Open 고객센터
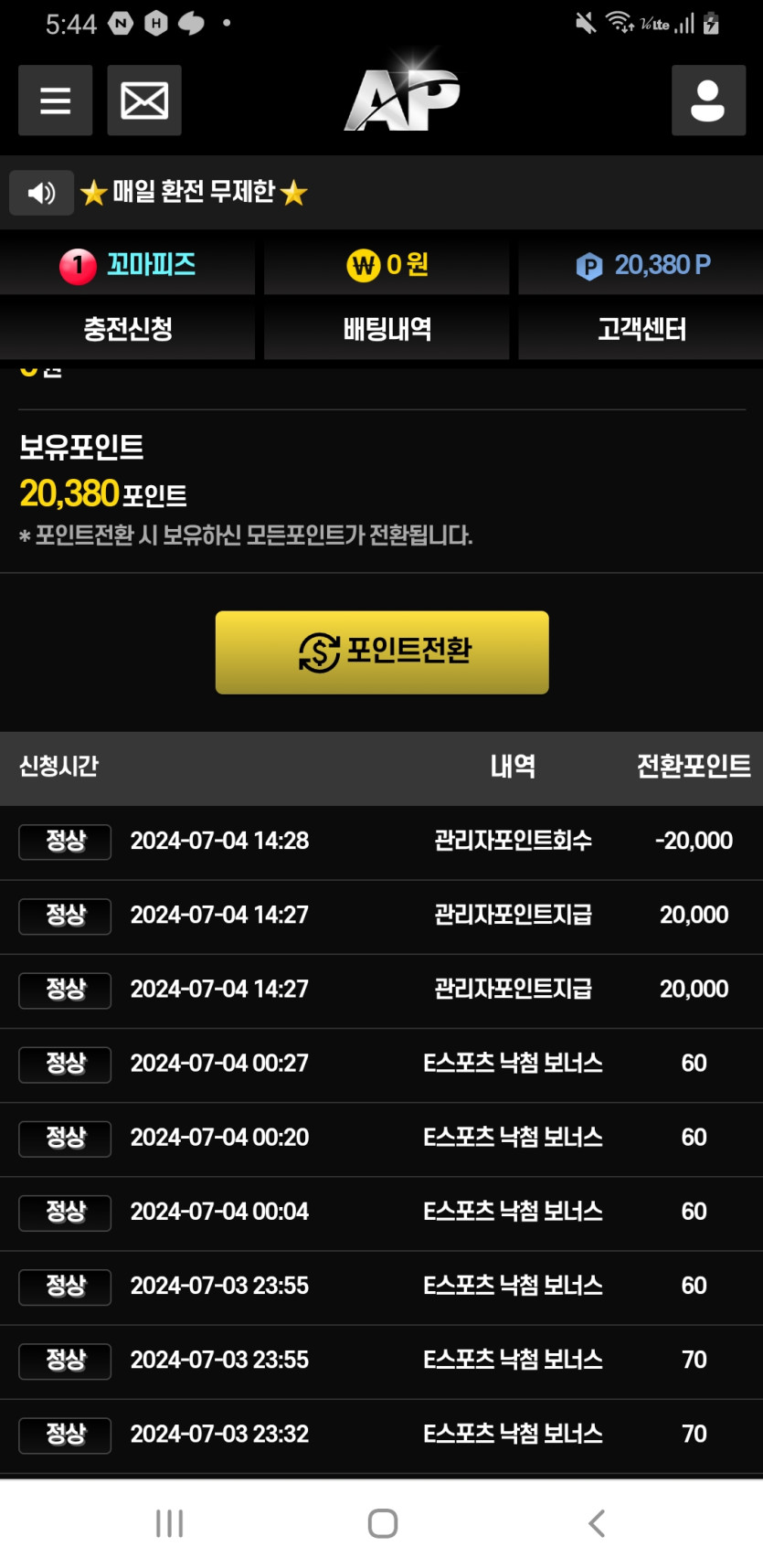 (x=642, y=329)
